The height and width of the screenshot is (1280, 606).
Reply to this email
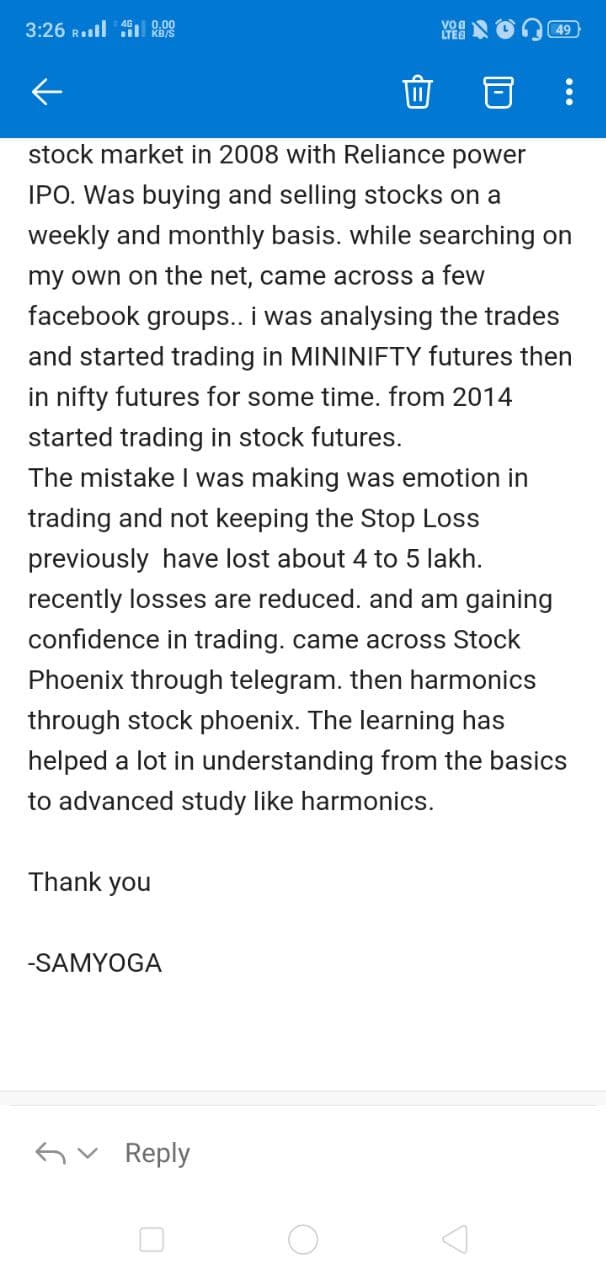(x=157, y=1153)
